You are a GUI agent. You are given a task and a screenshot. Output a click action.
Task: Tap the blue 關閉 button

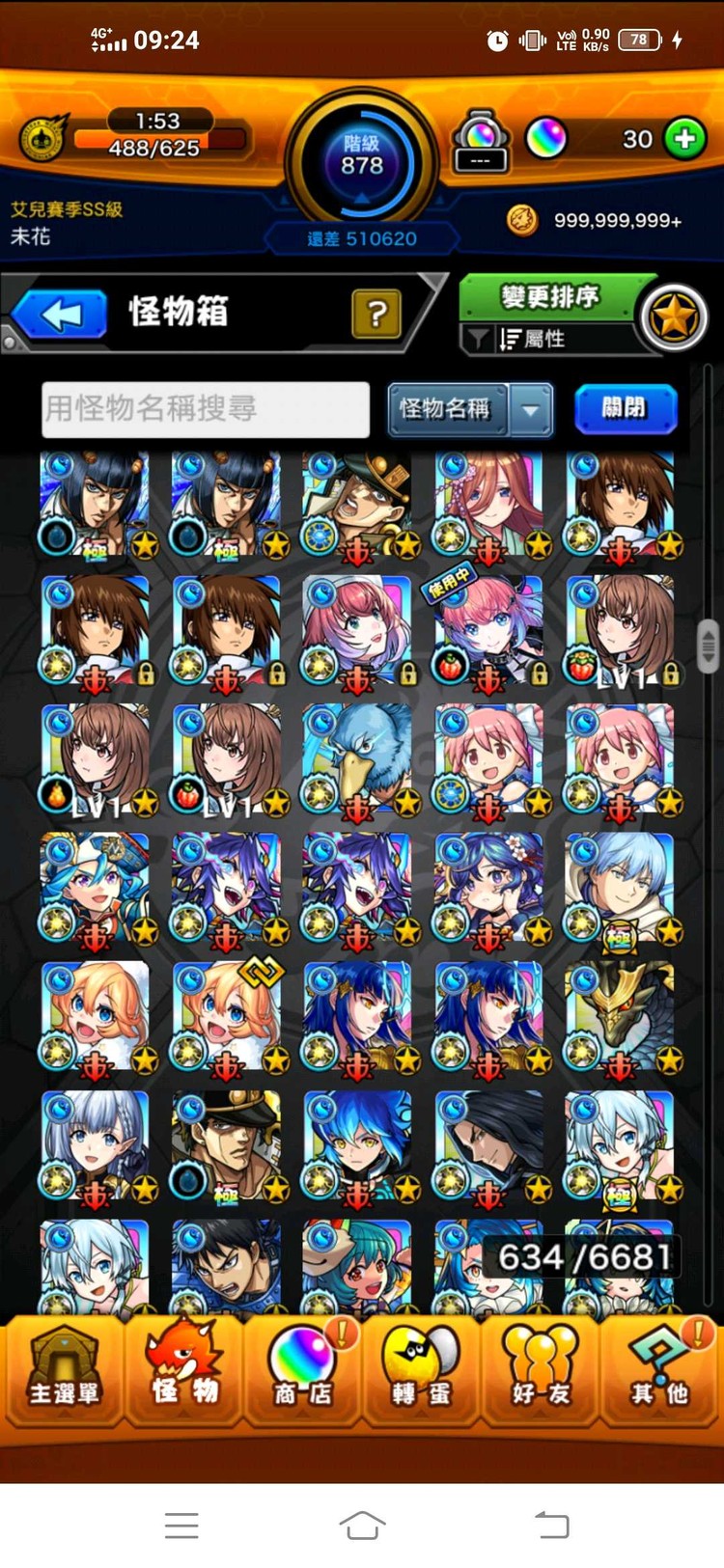[625, 408]
